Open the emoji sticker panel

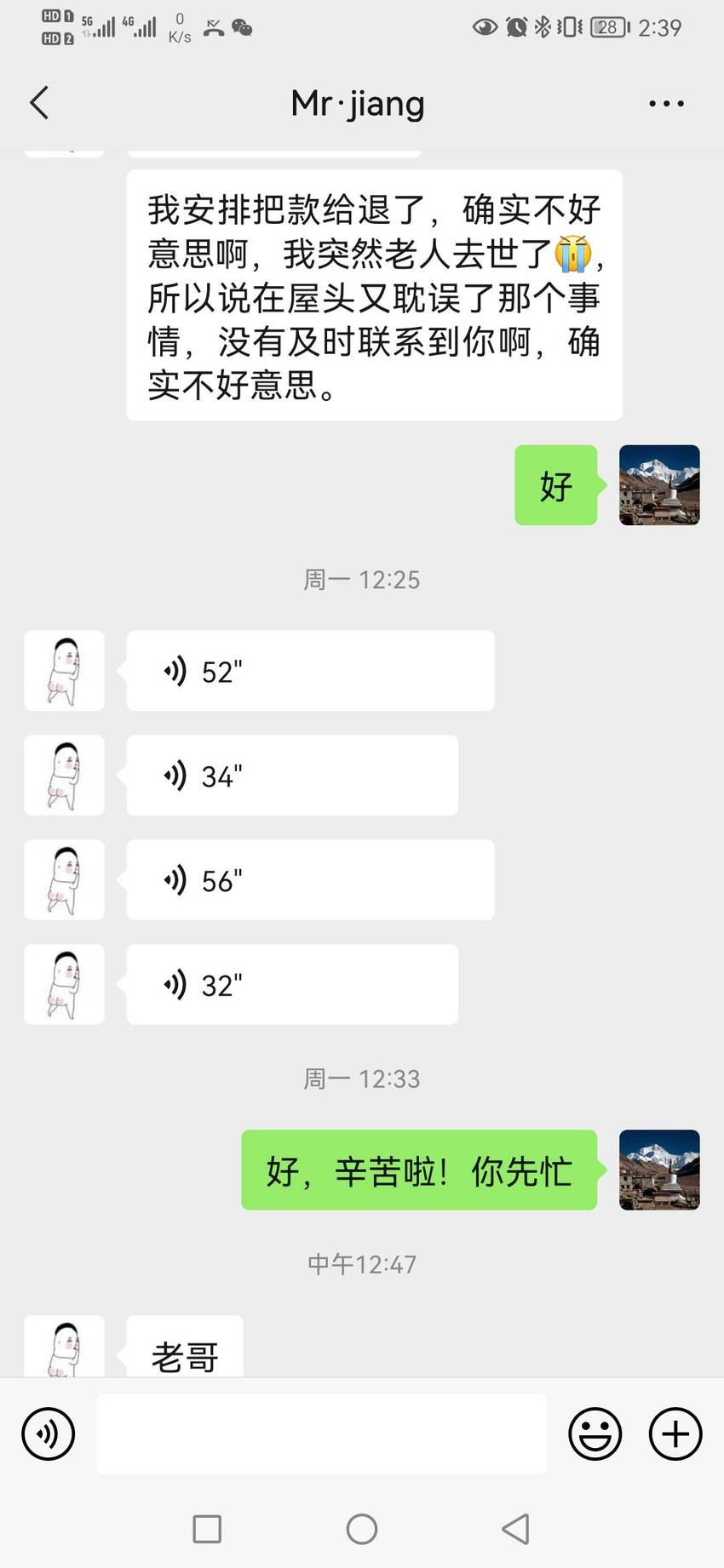[595, 1434]
